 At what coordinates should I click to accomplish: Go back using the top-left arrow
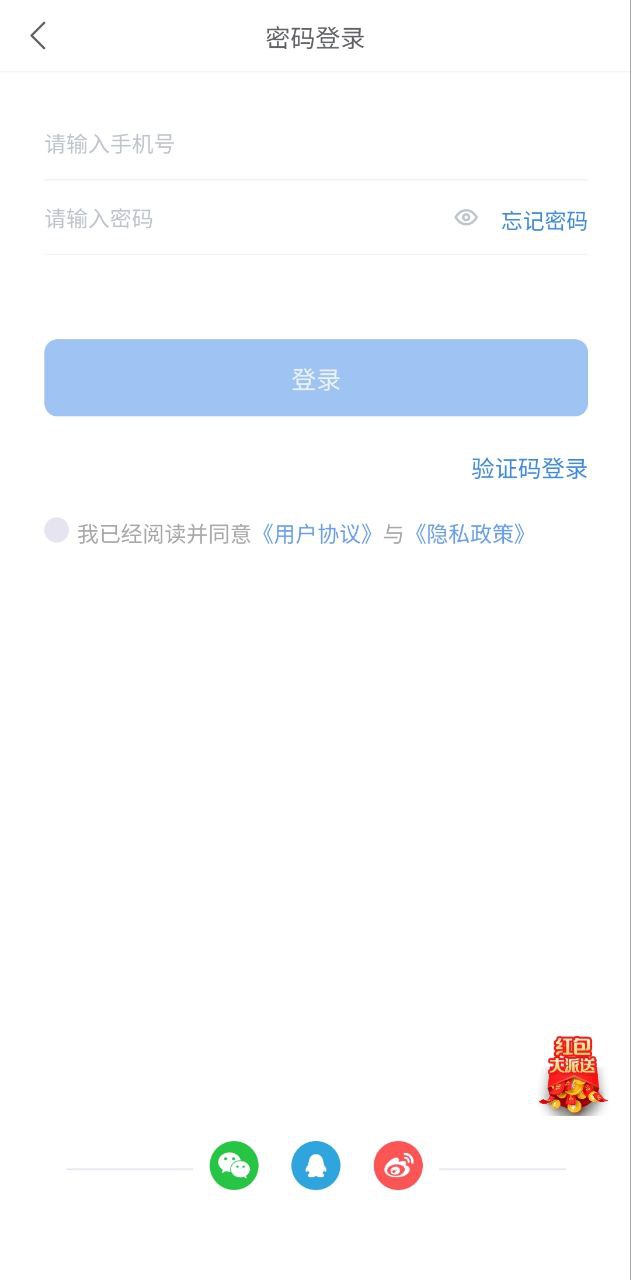click(x=38, y=37)
